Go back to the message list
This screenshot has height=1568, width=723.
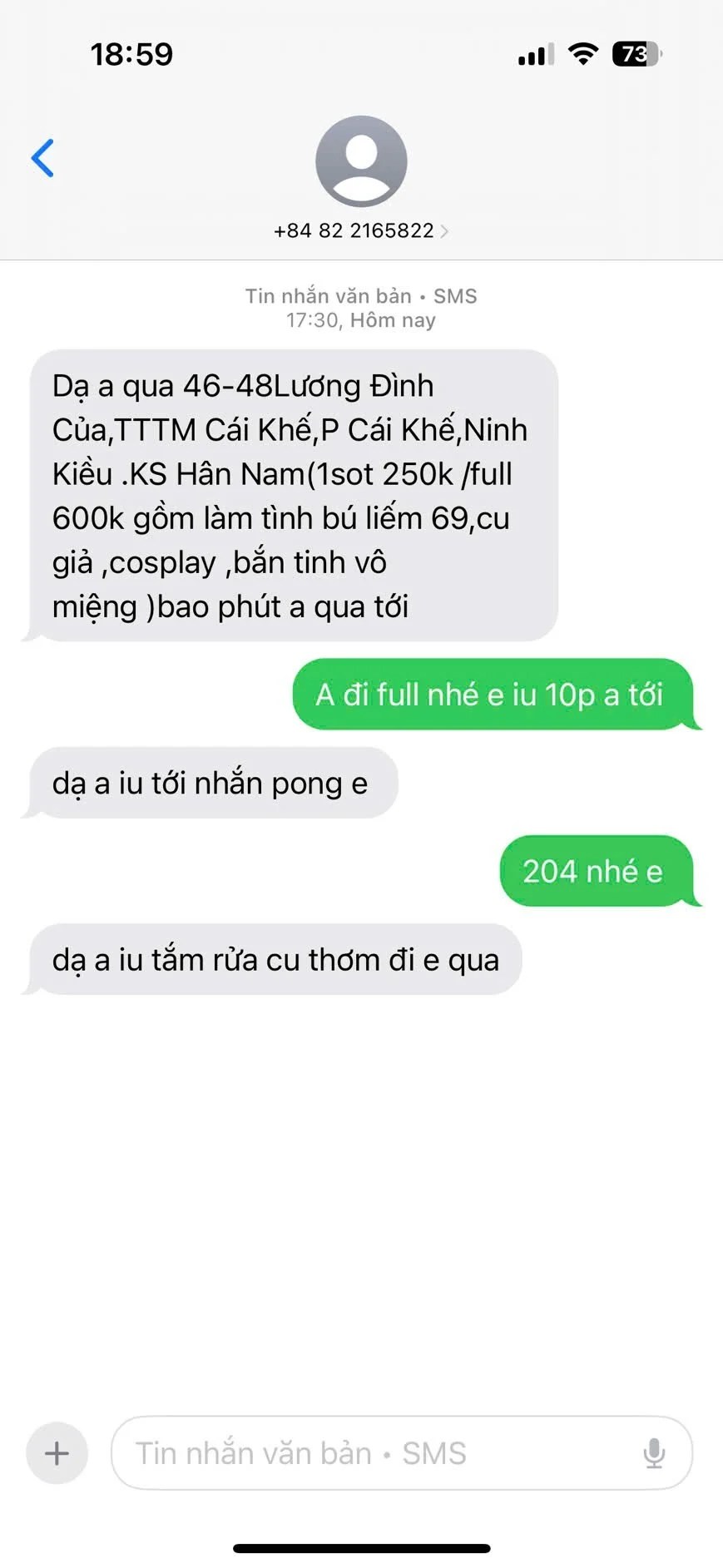point(42,158)
